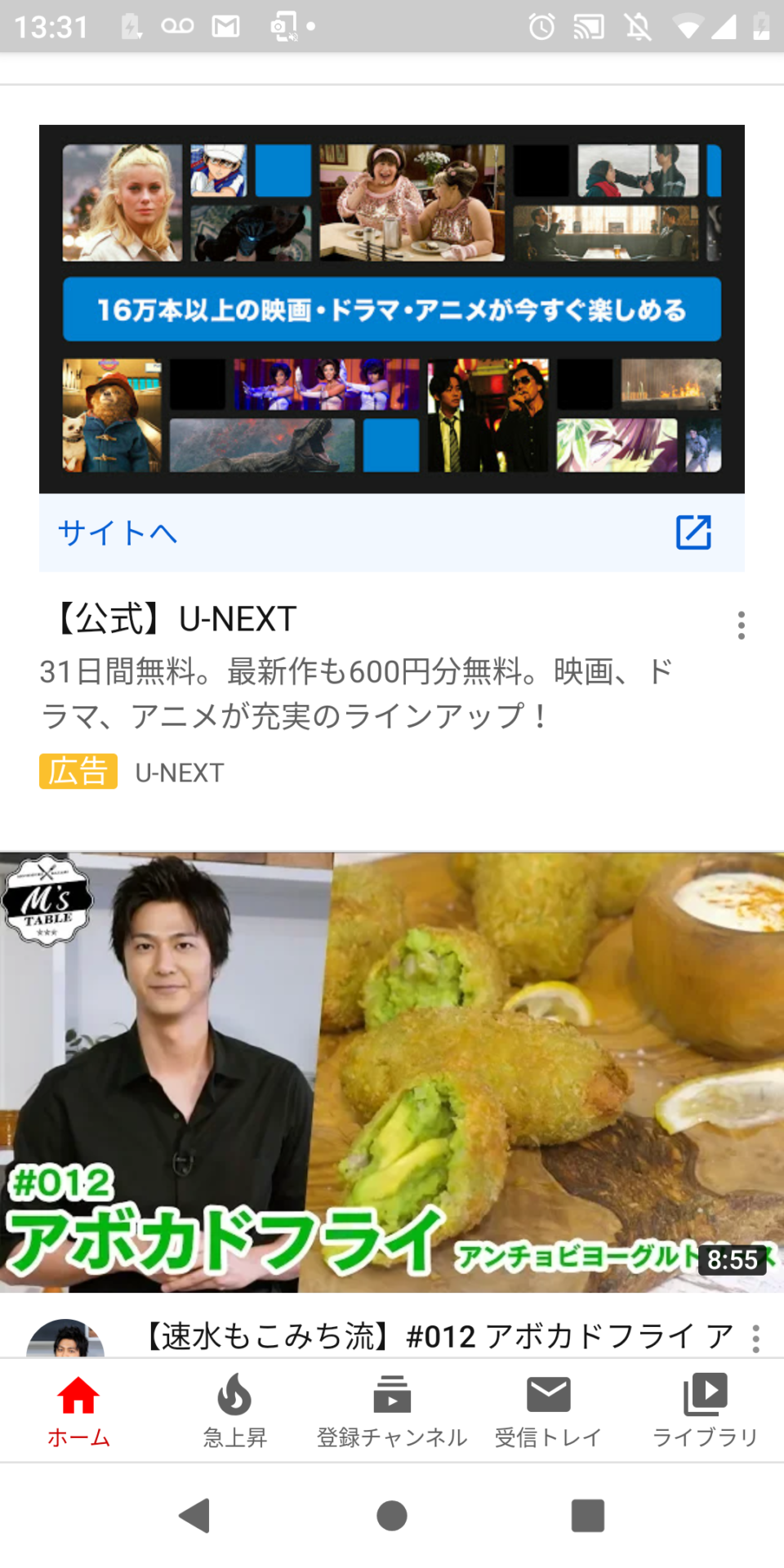
Task: Tap the system back button
Action: [x=196, y=1516]
